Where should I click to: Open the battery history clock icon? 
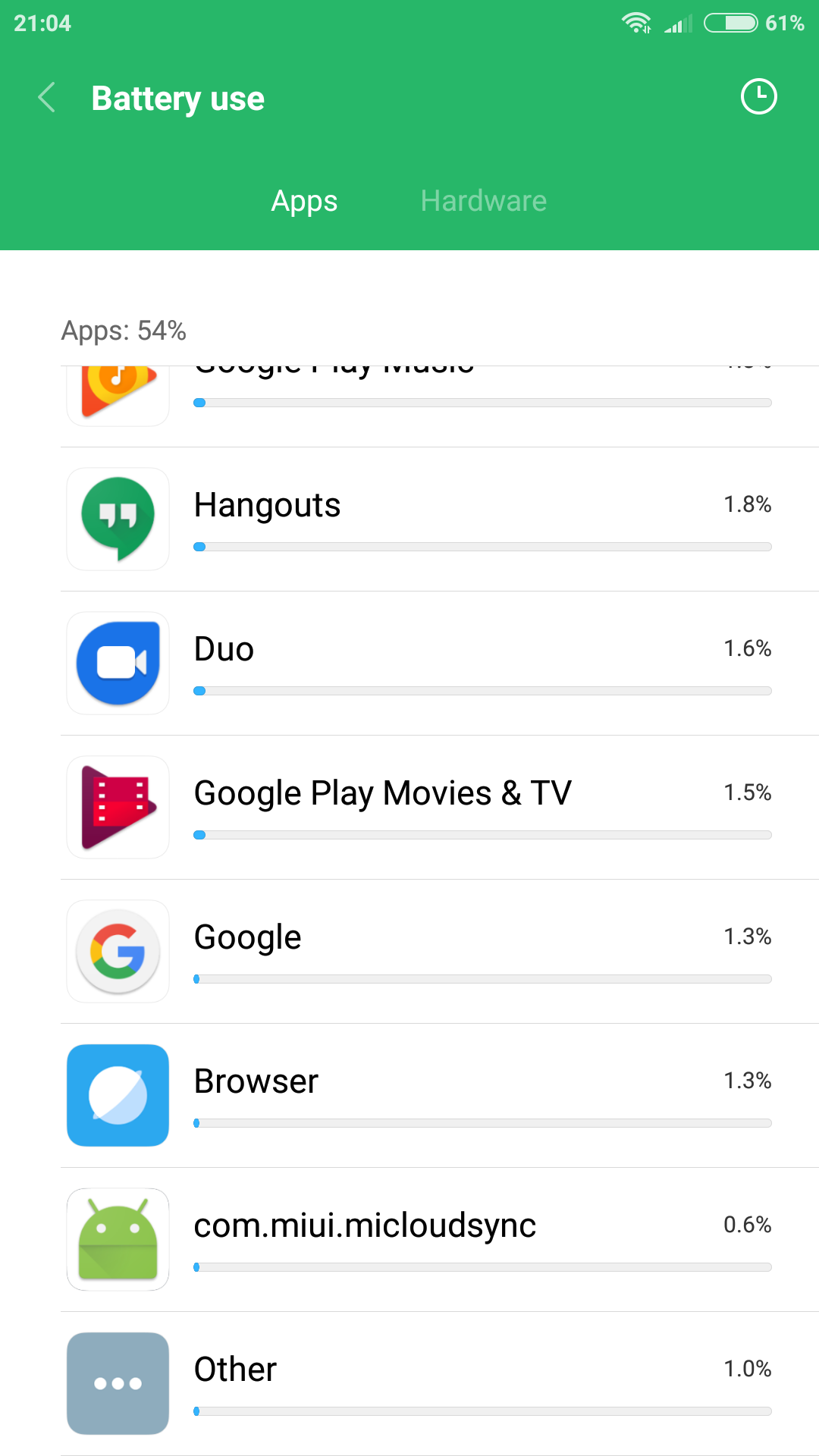758,97
